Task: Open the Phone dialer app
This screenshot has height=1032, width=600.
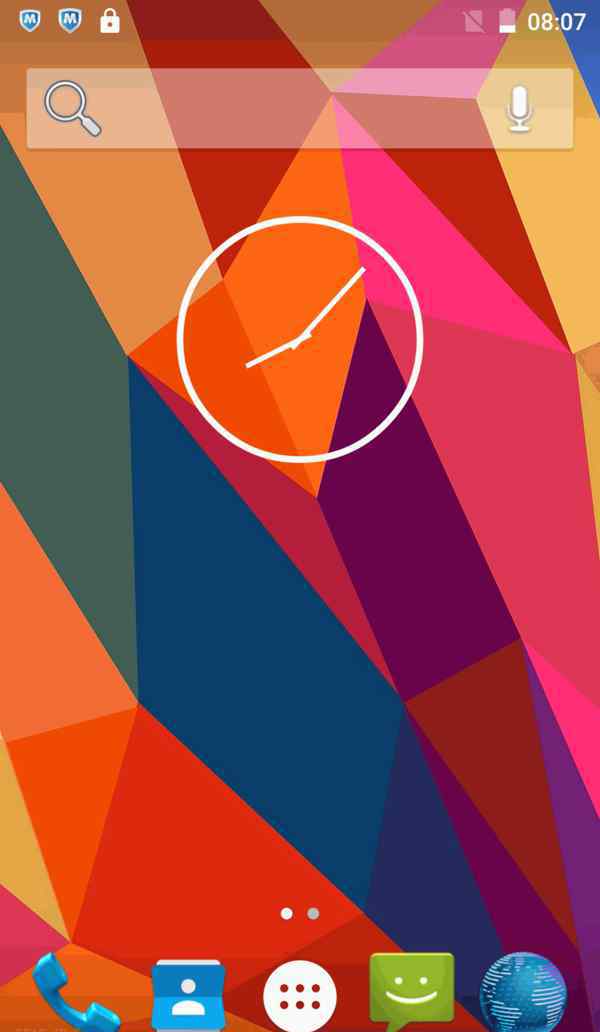Action: (x=74, y=995)
